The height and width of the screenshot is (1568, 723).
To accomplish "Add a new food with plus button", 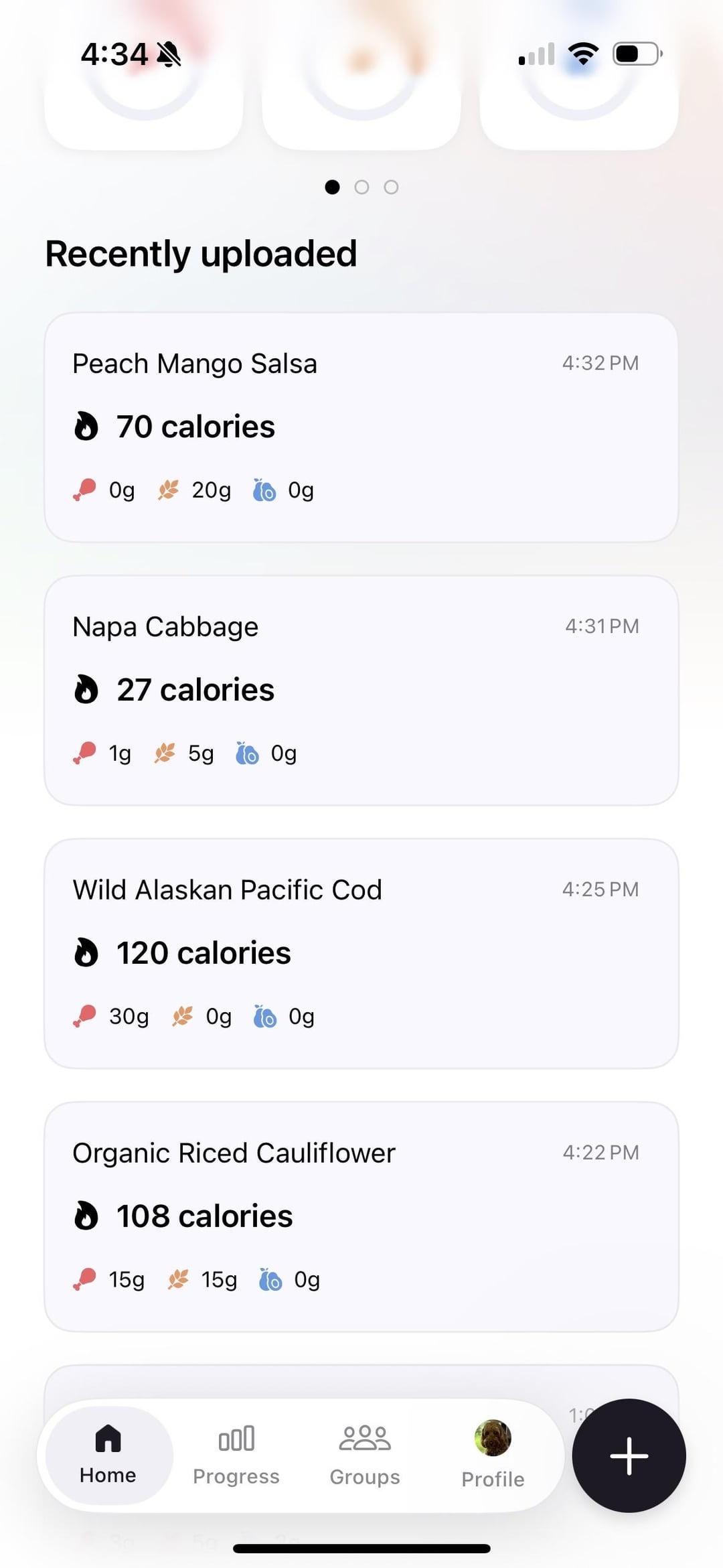I will click(x=629, y=1455).
